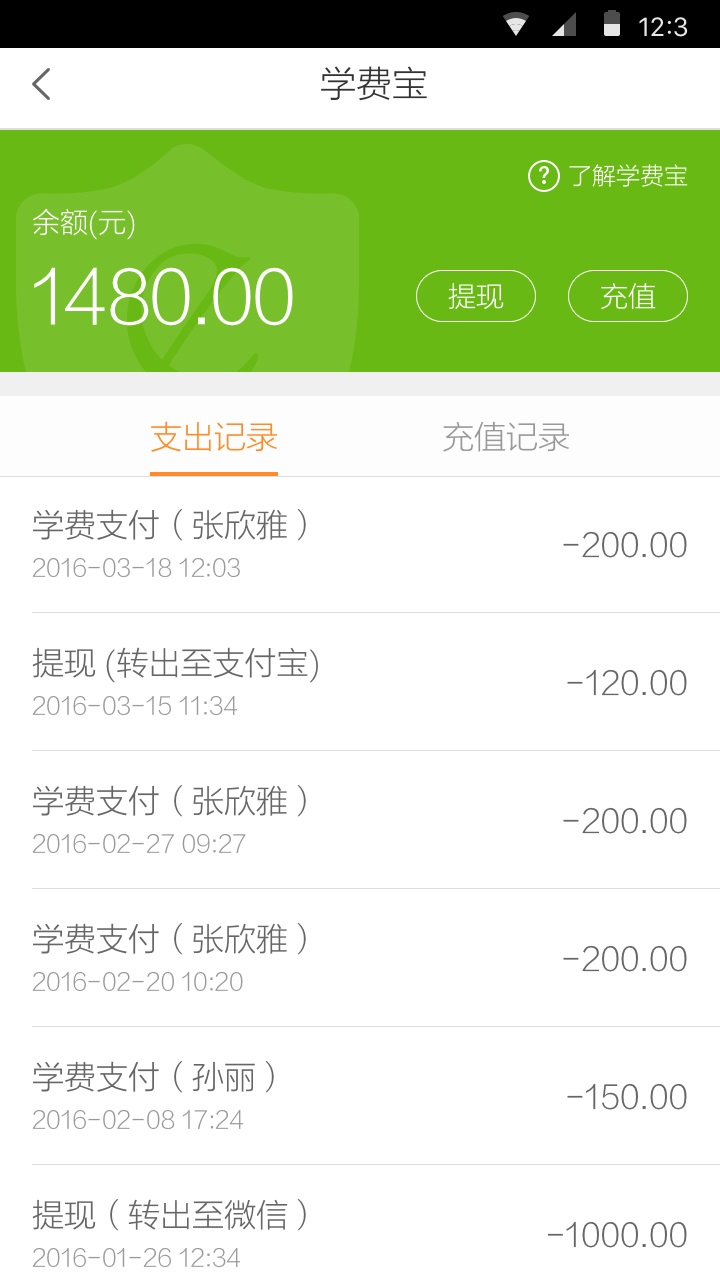This screenshot has width=720, height=1280.
Task: Open the 学费支付（张欣雅）record dated 2016-03-18
Action: pyautogui.click(x=360, y=543)
